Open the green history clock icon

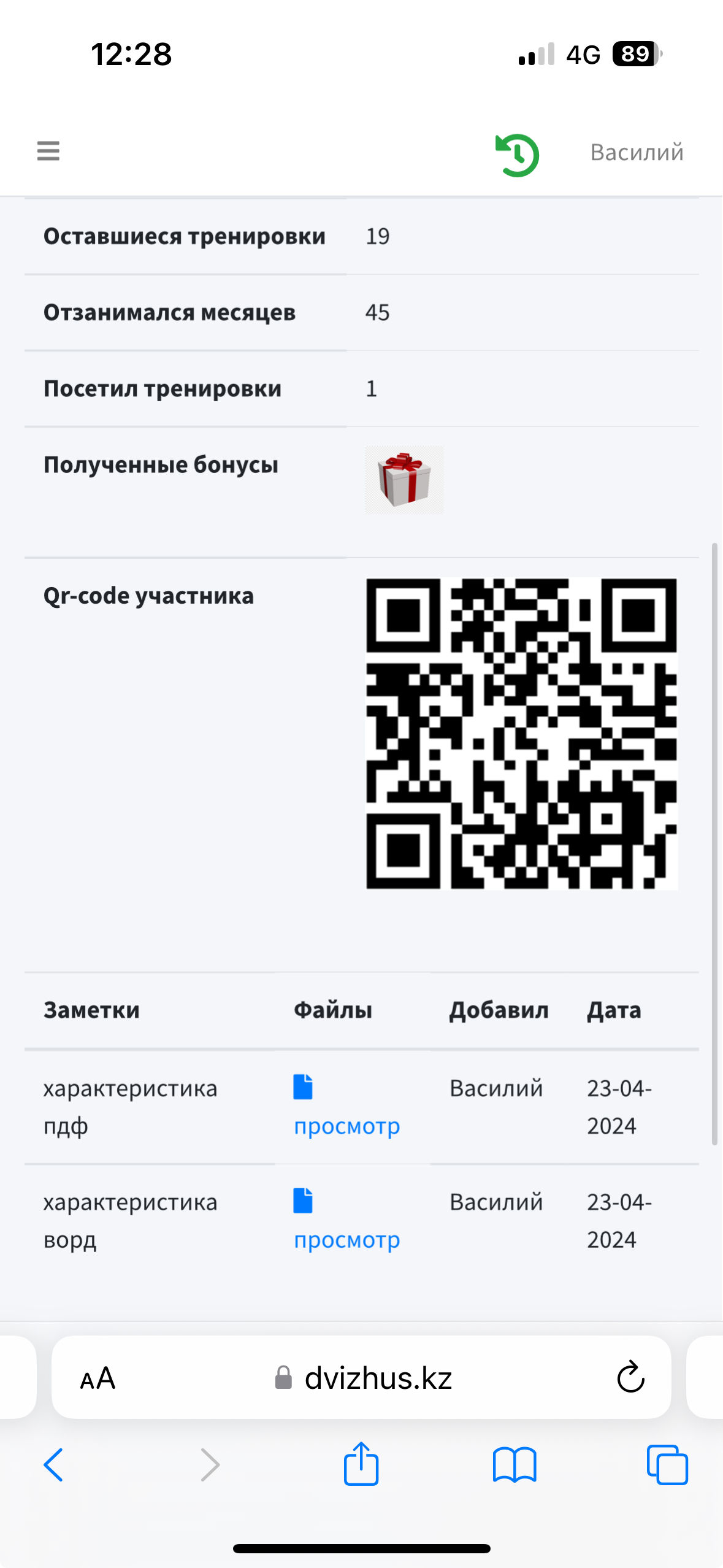point(517,155)
